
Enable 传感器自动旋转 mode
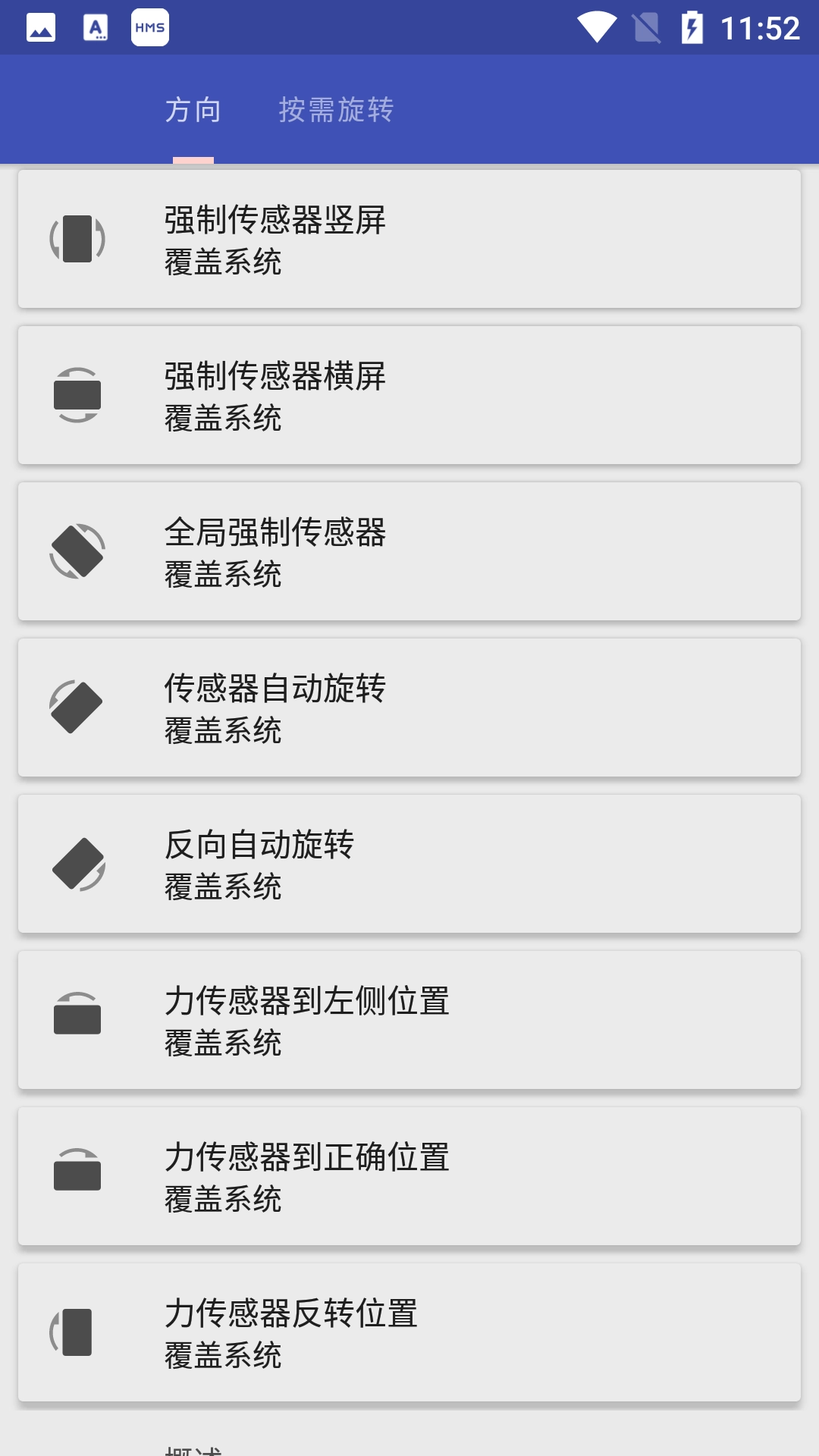click(408, 708)
